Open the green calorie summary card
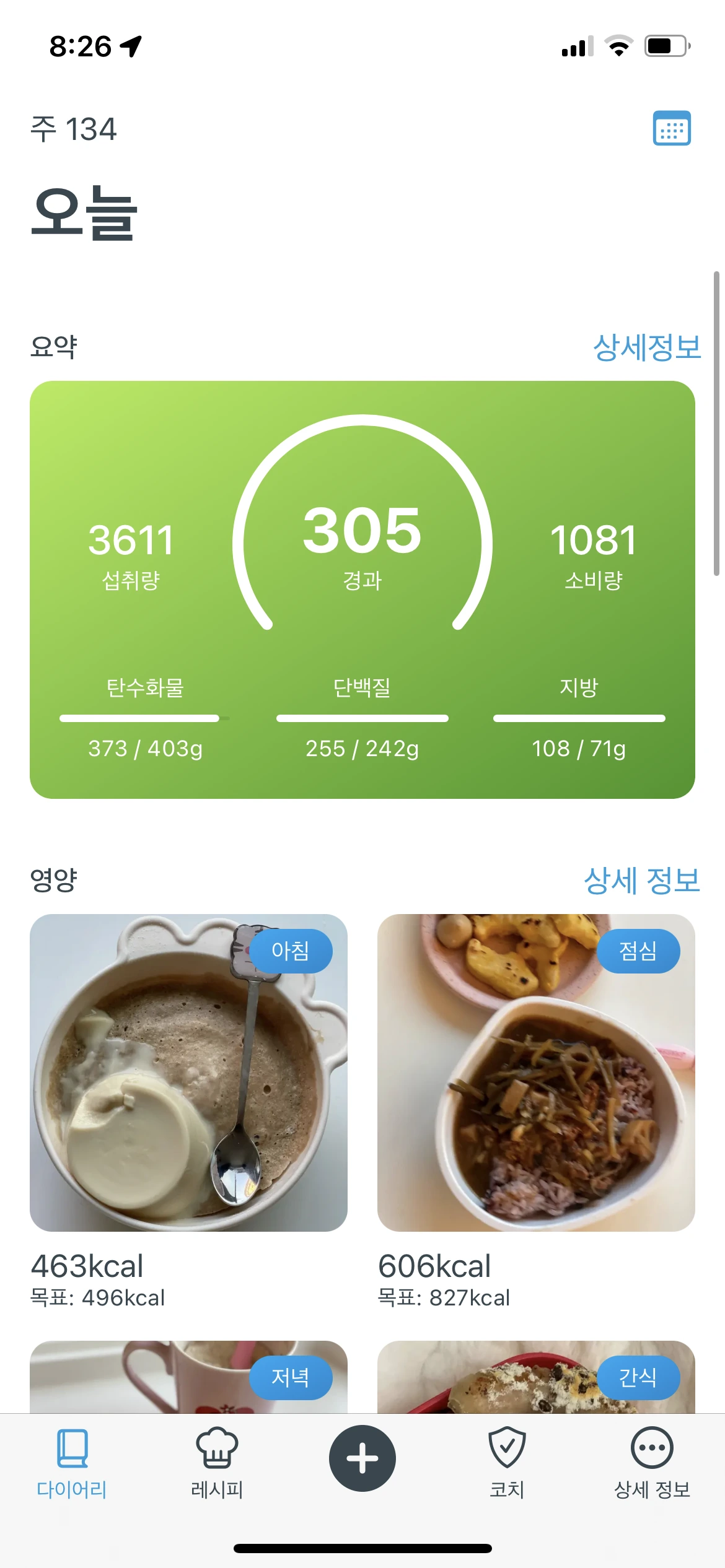Screen dimensions: 725x1568 (x=362, y=589)
